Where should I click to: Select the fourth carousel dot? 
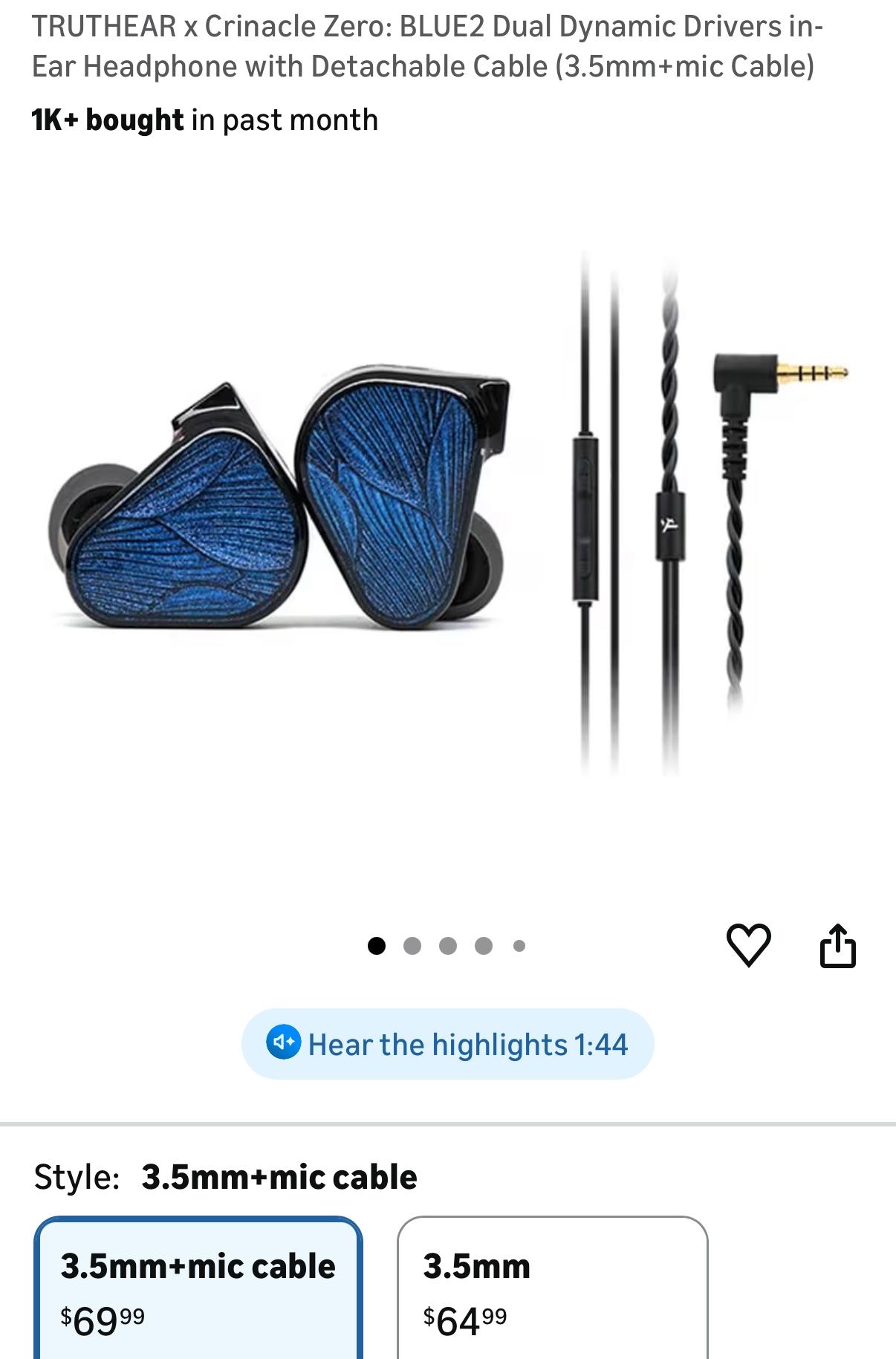483,944
